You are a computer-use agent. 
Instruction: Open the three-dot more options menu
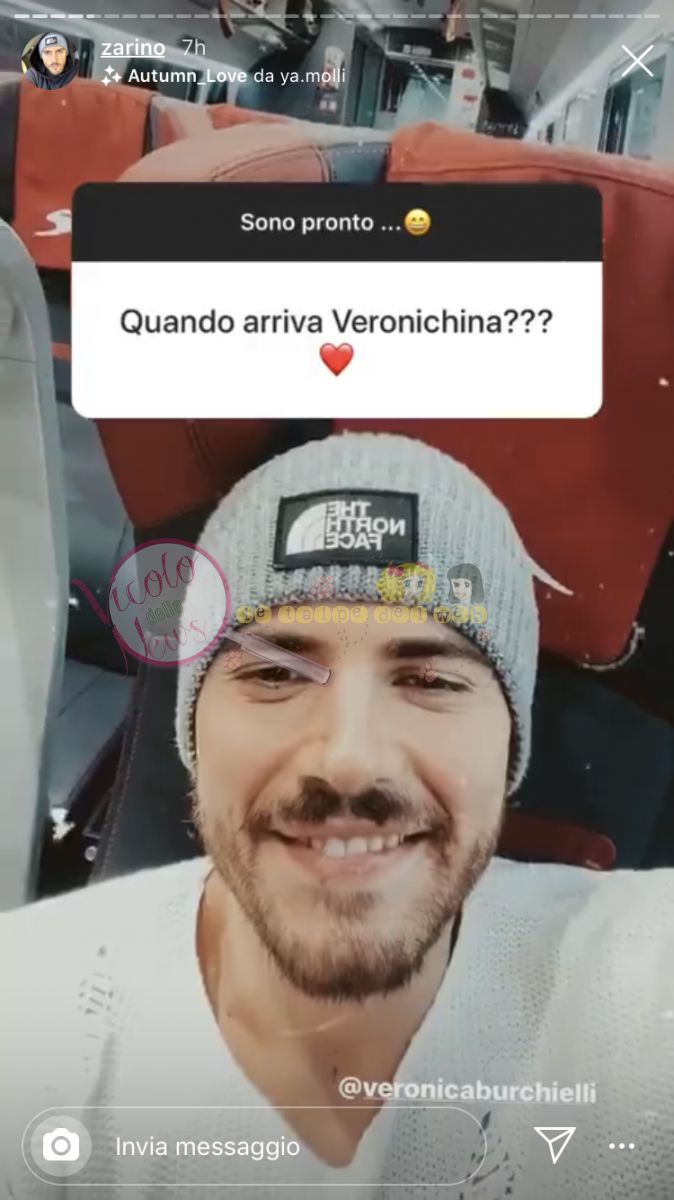622,1146
